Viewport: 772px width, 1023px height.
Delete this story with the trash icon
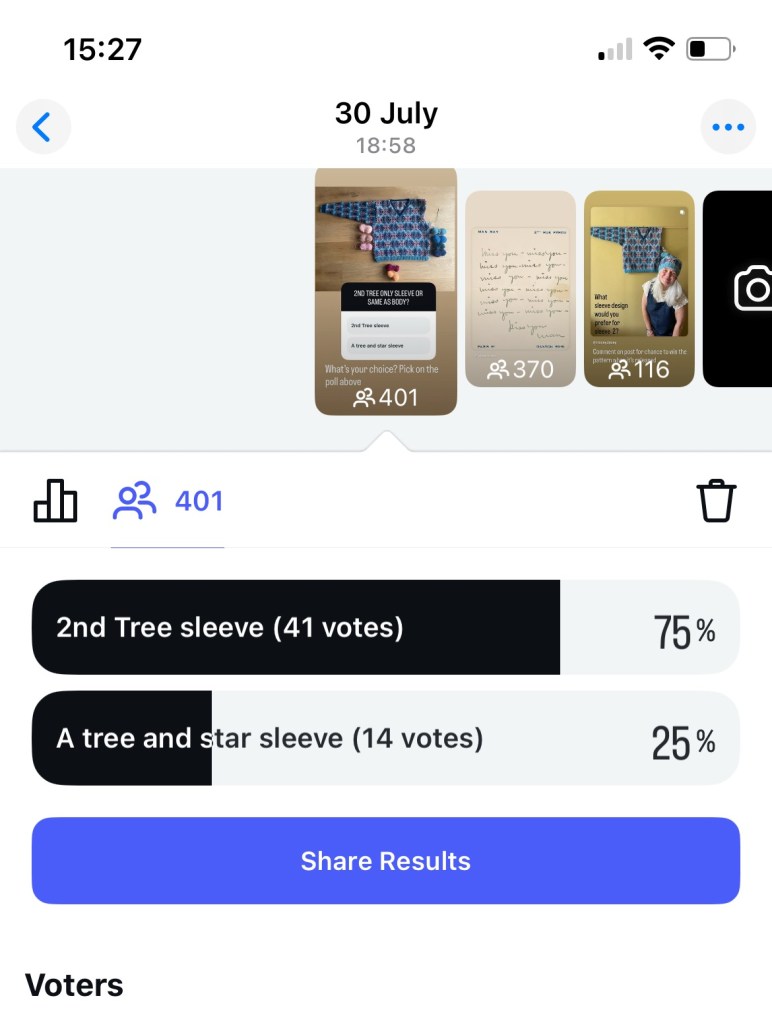click(716, 500)
